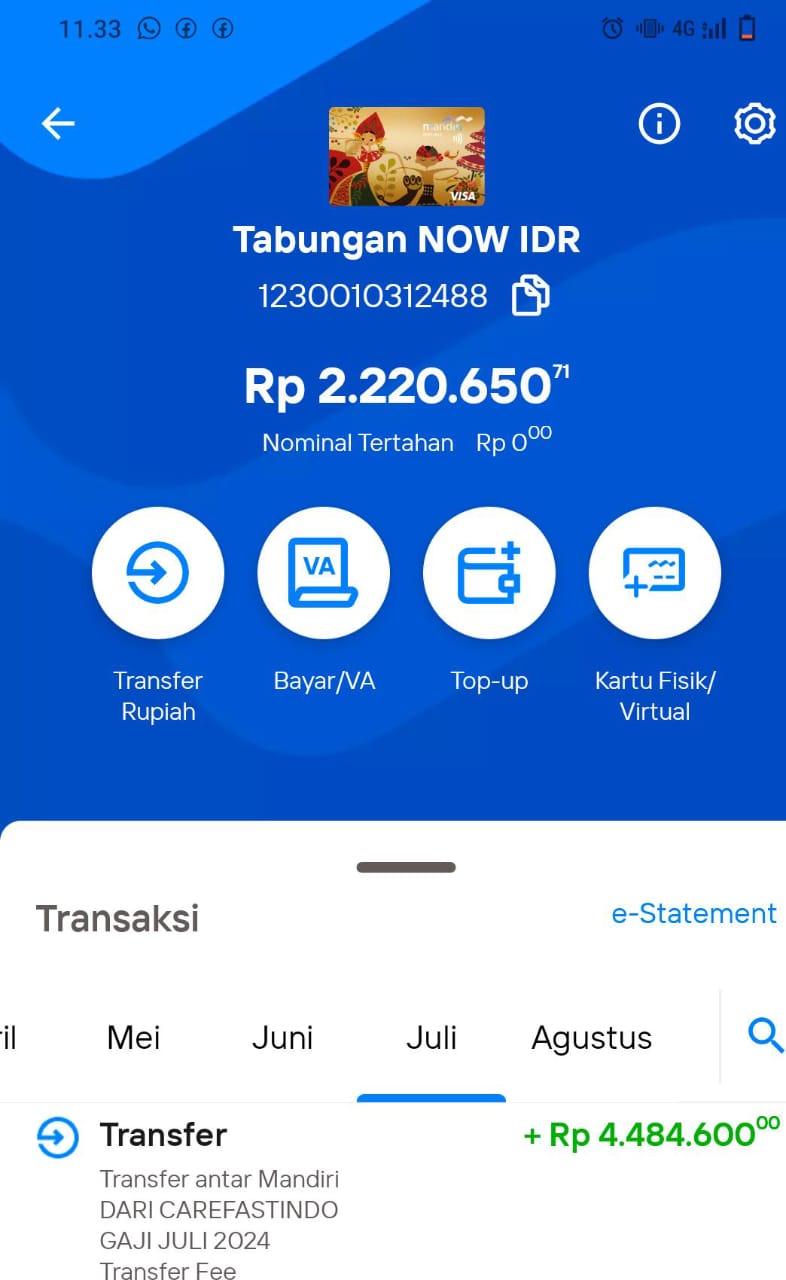The width and height of the screenshot is (786, 1280).
Task: Open the account settings gear
Action: click(x=755, y=123)
